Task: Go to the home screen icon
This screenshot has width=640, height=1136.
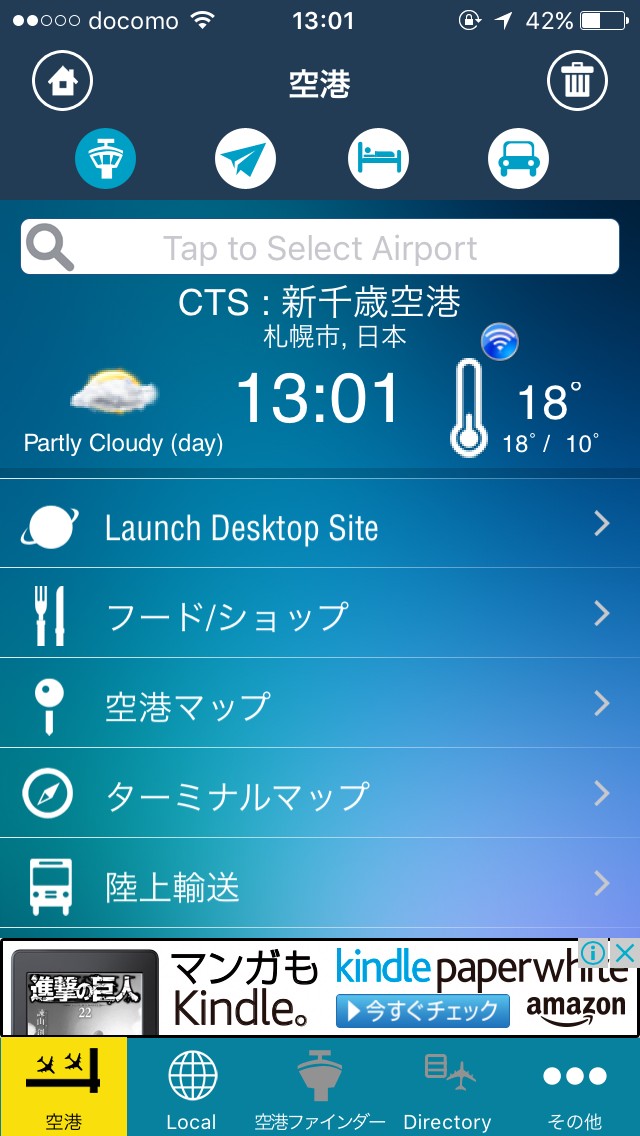Action: point(62,80)
